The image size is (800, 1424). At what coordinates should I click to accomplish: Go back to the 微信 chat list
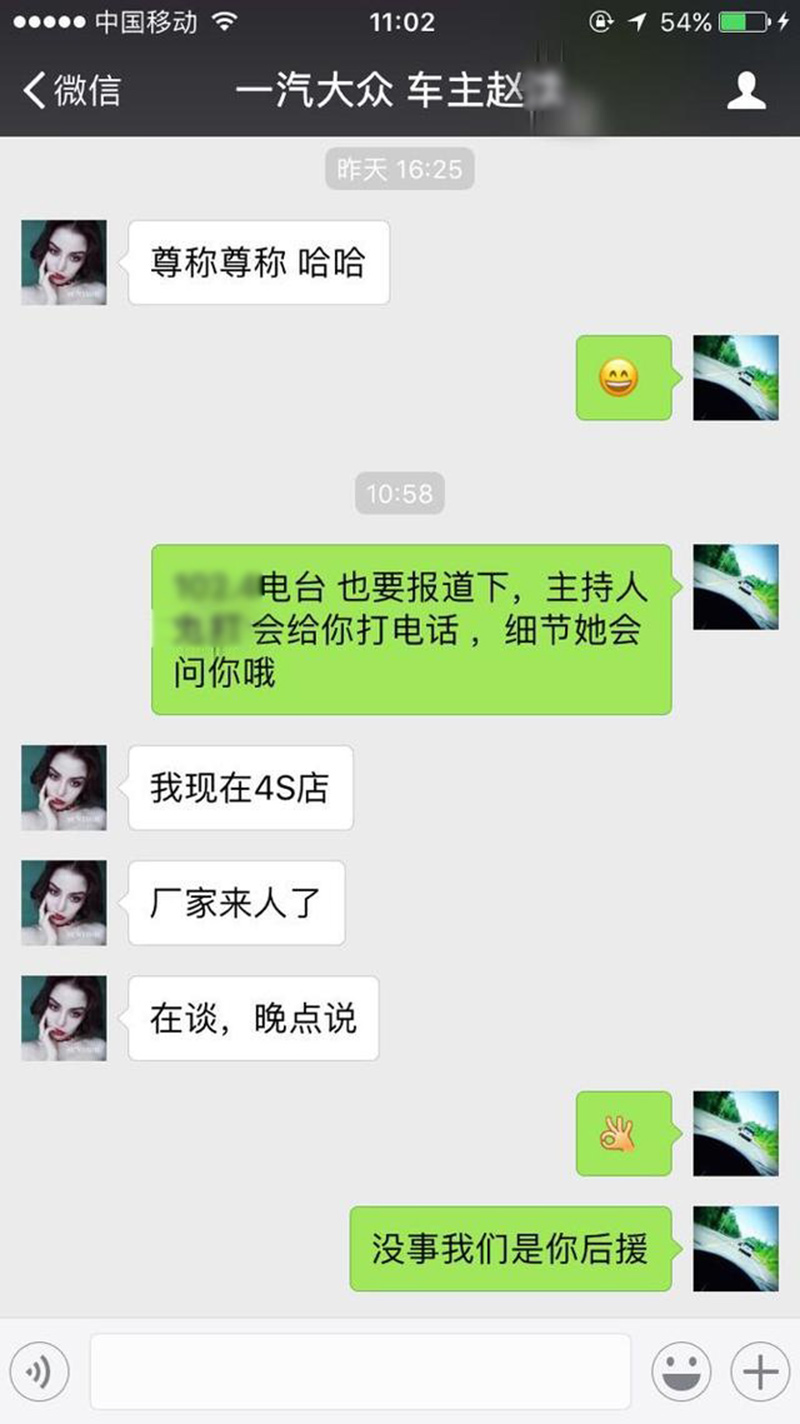(72, 91)
